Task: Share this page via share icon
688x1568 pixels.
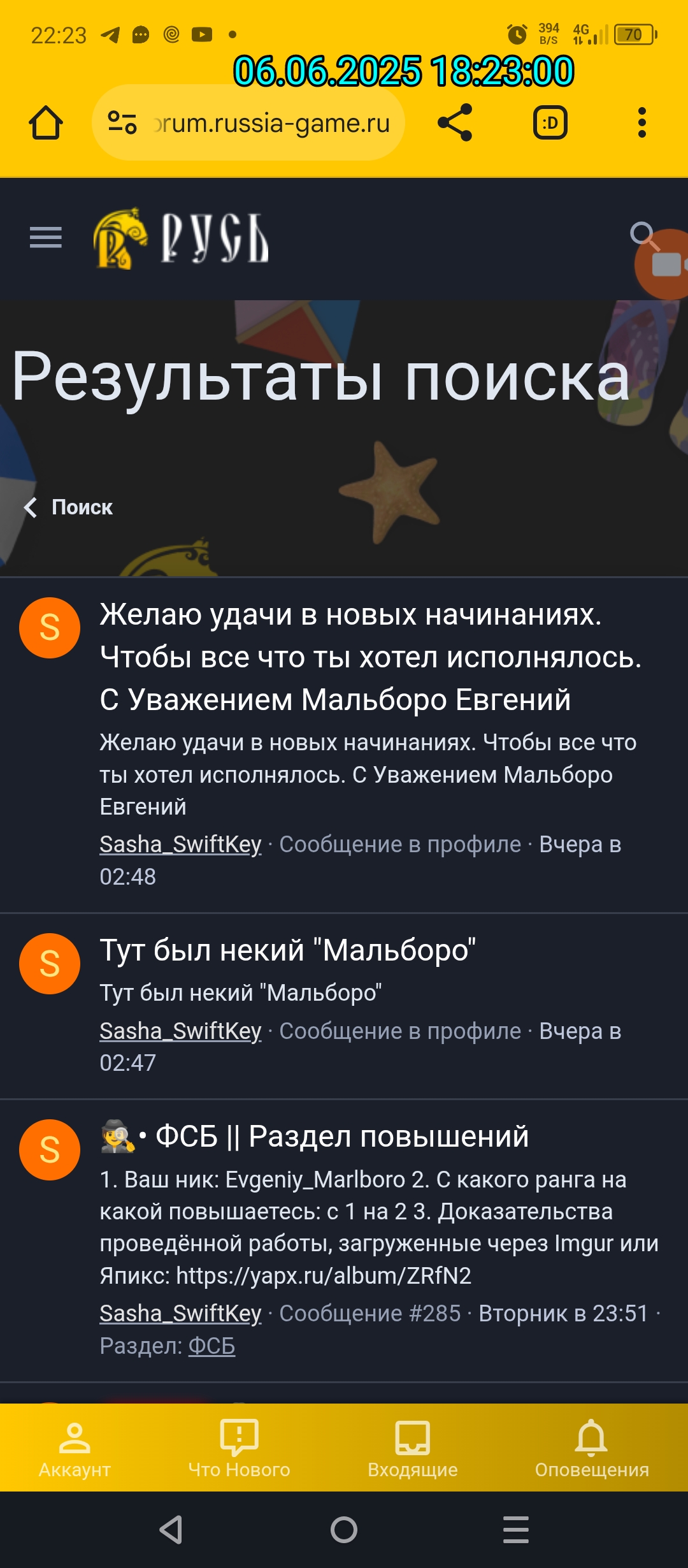Action: click(x=455, y=122)
